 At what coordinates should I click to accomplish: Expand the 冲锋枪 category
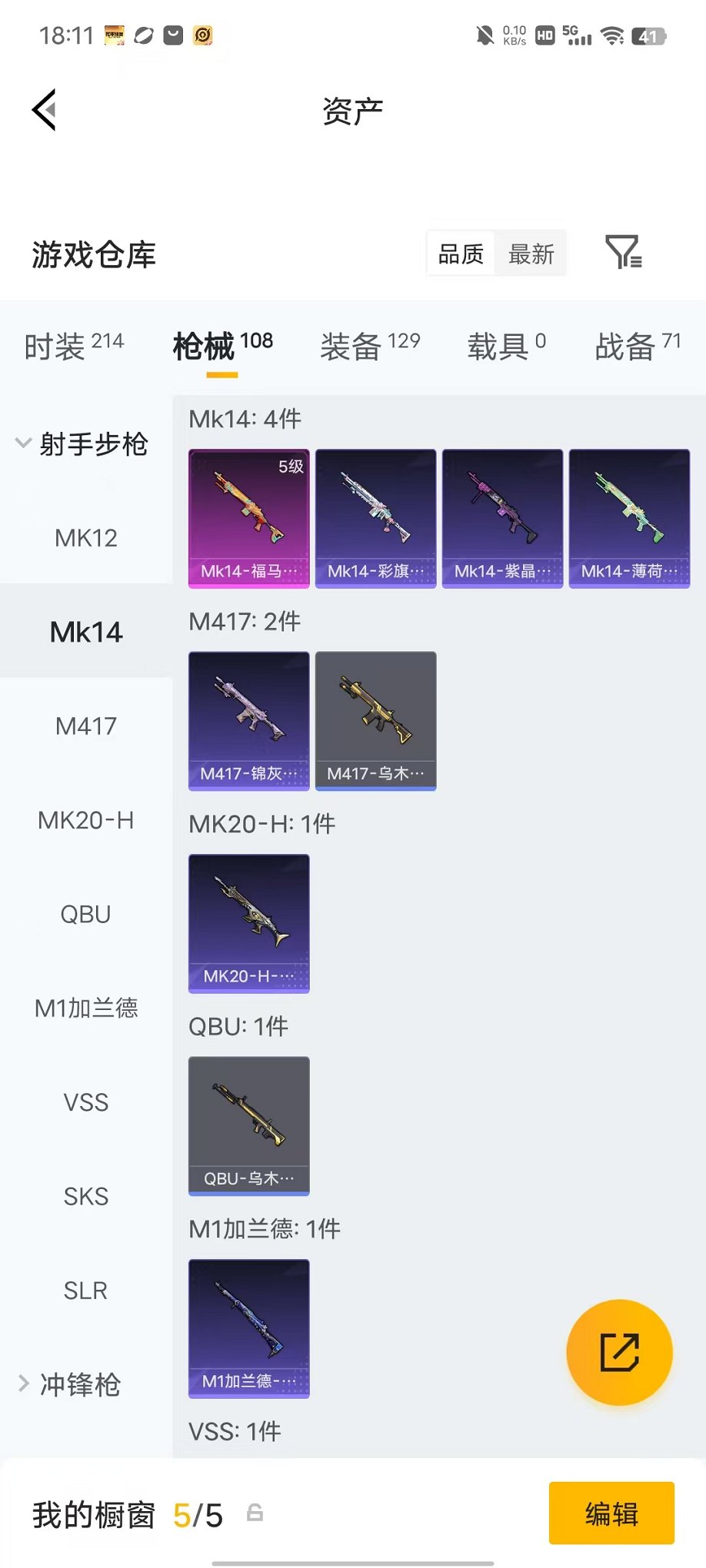click(69, 1384)
